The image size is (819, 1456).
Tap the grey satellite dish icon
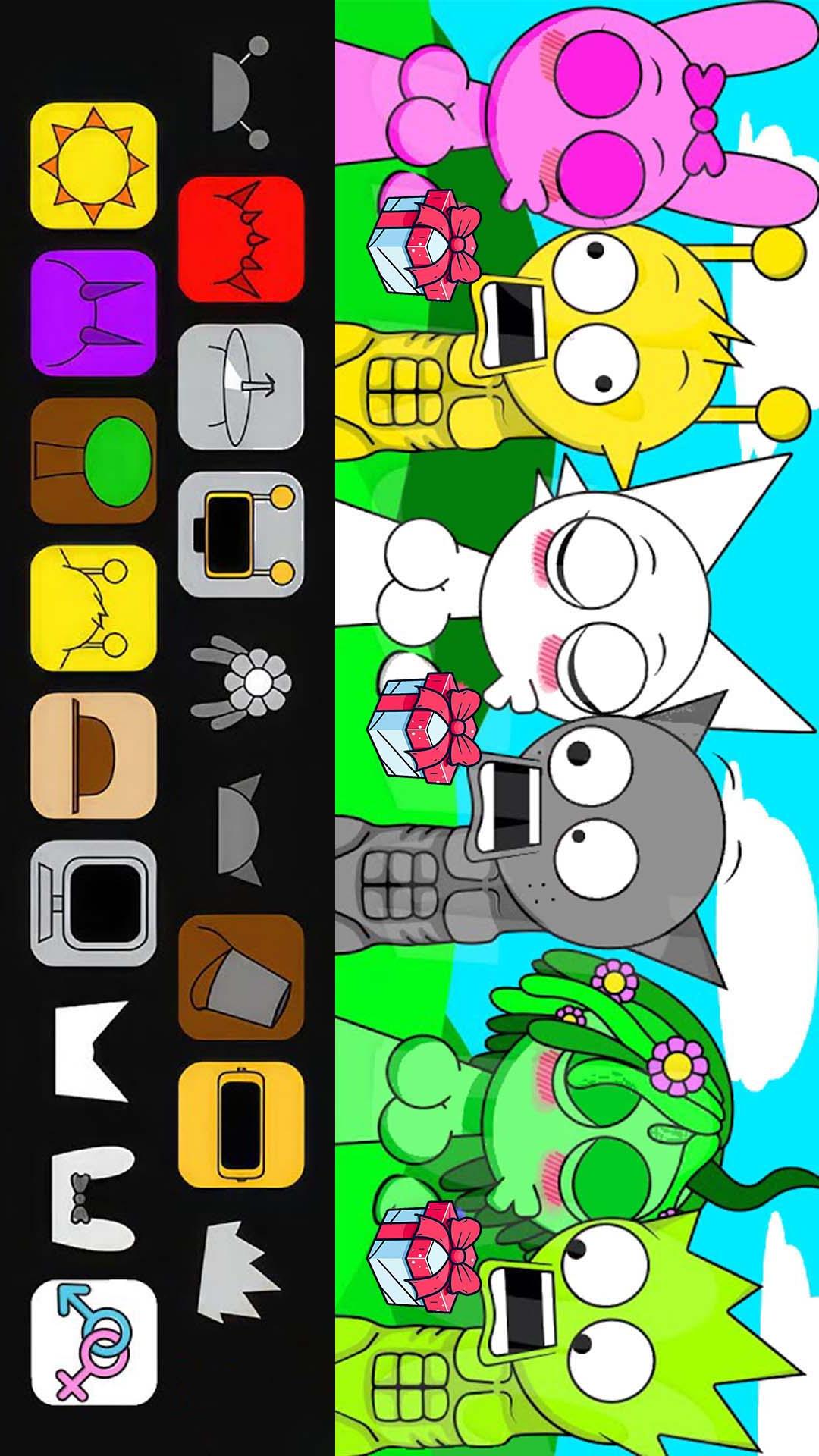coord(241,387)
